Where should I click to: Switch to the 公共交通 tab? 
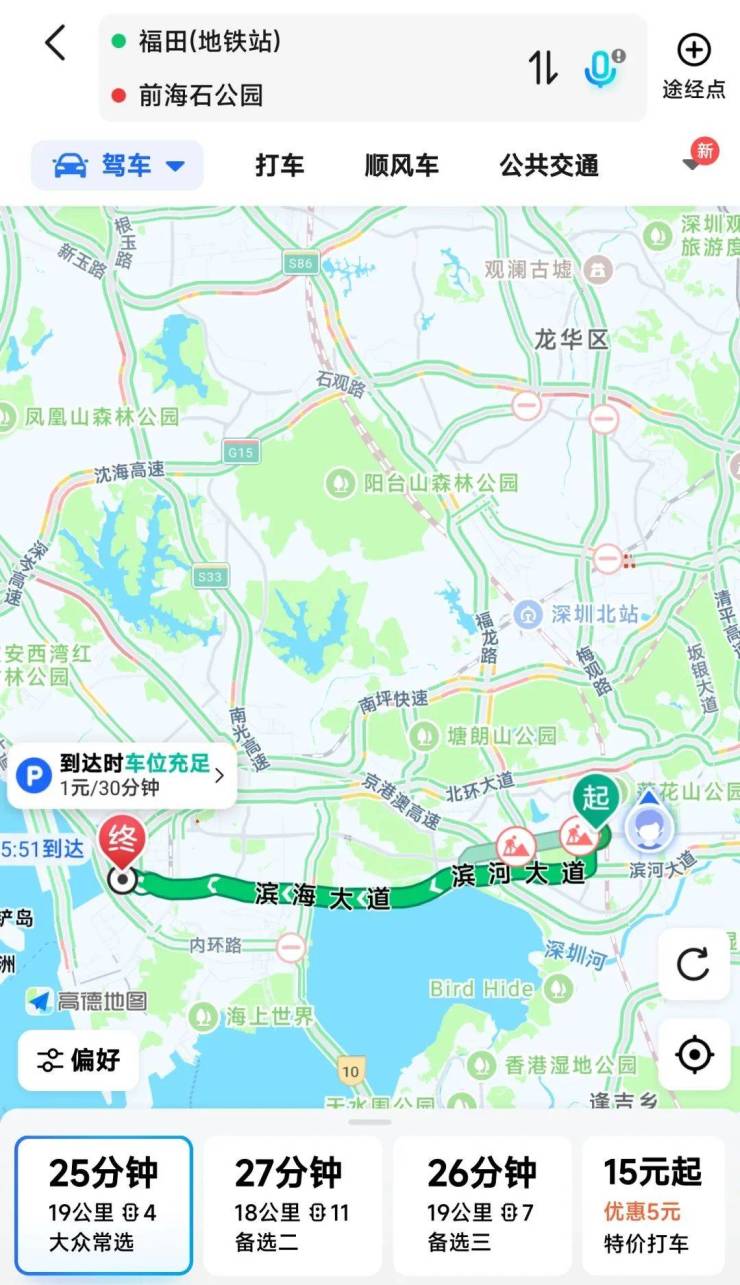[549, 165]
